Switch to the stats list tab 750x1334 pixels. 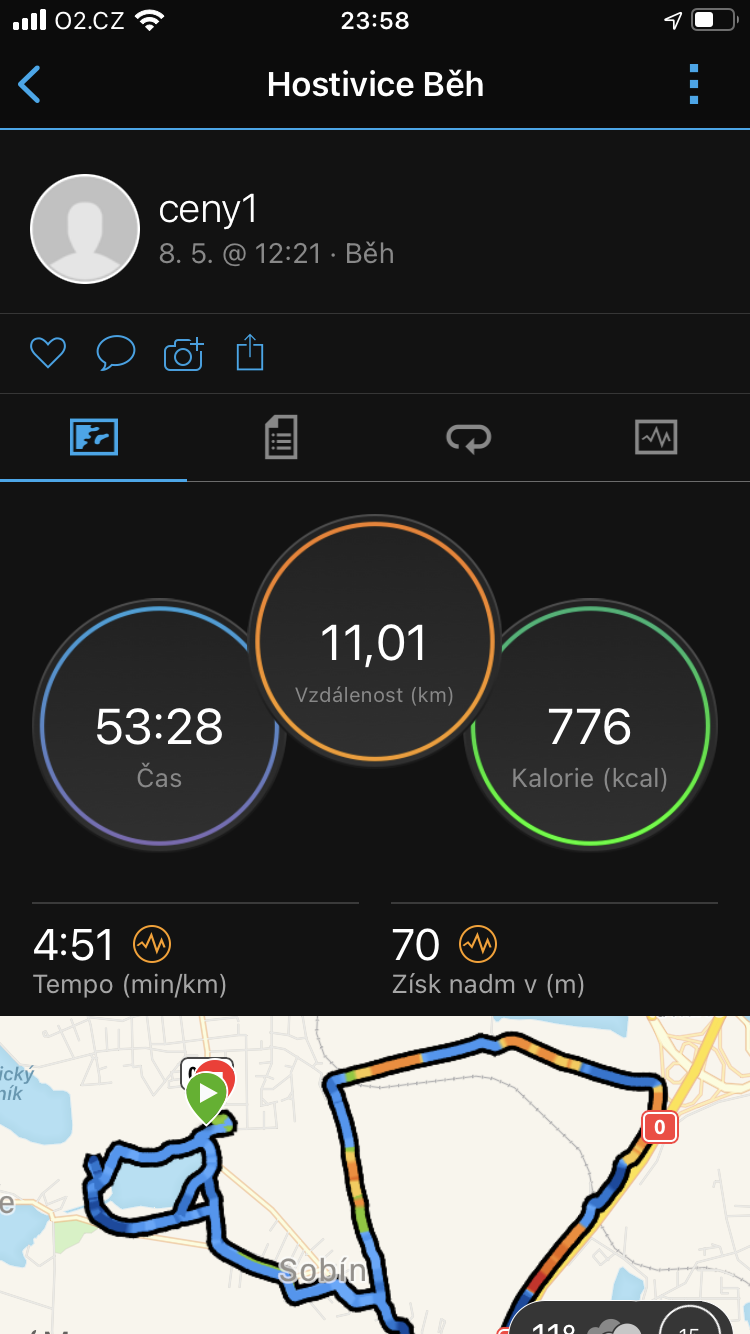pos(281,437)
